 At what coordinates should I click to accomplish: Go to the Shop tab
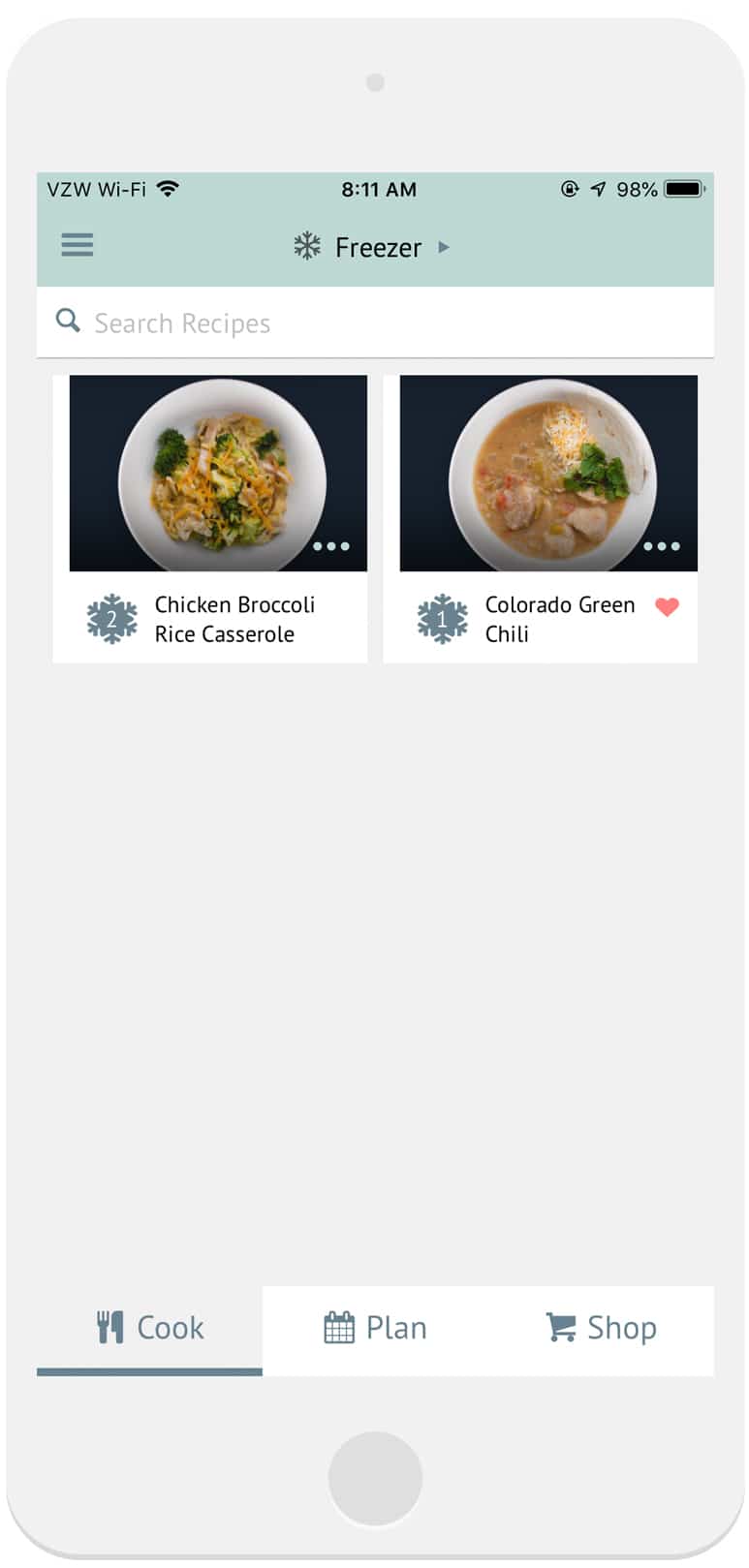pyautogui.click(x=601, y=1328)
